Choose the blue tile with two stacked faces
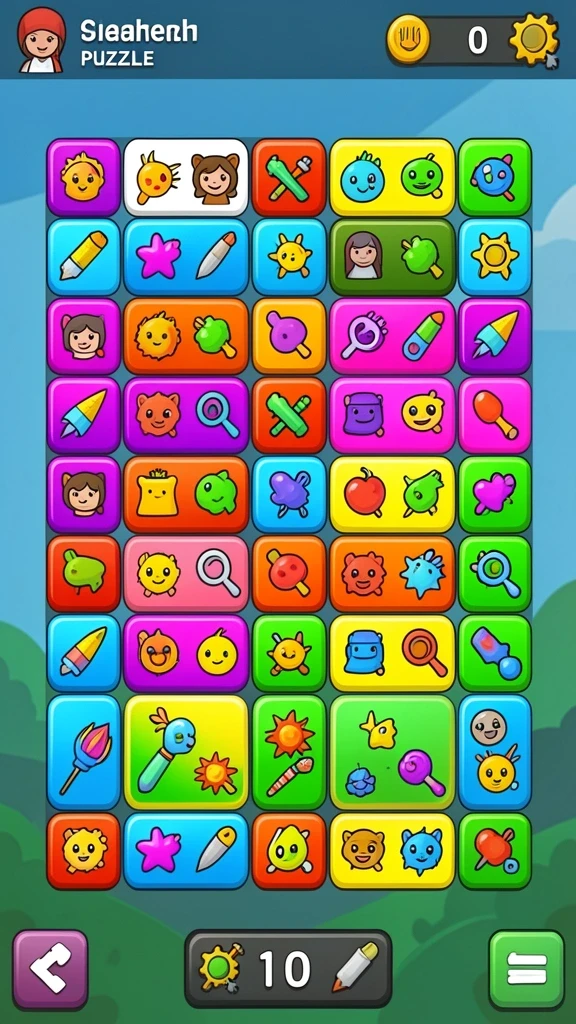 click(x=495, y=752)
